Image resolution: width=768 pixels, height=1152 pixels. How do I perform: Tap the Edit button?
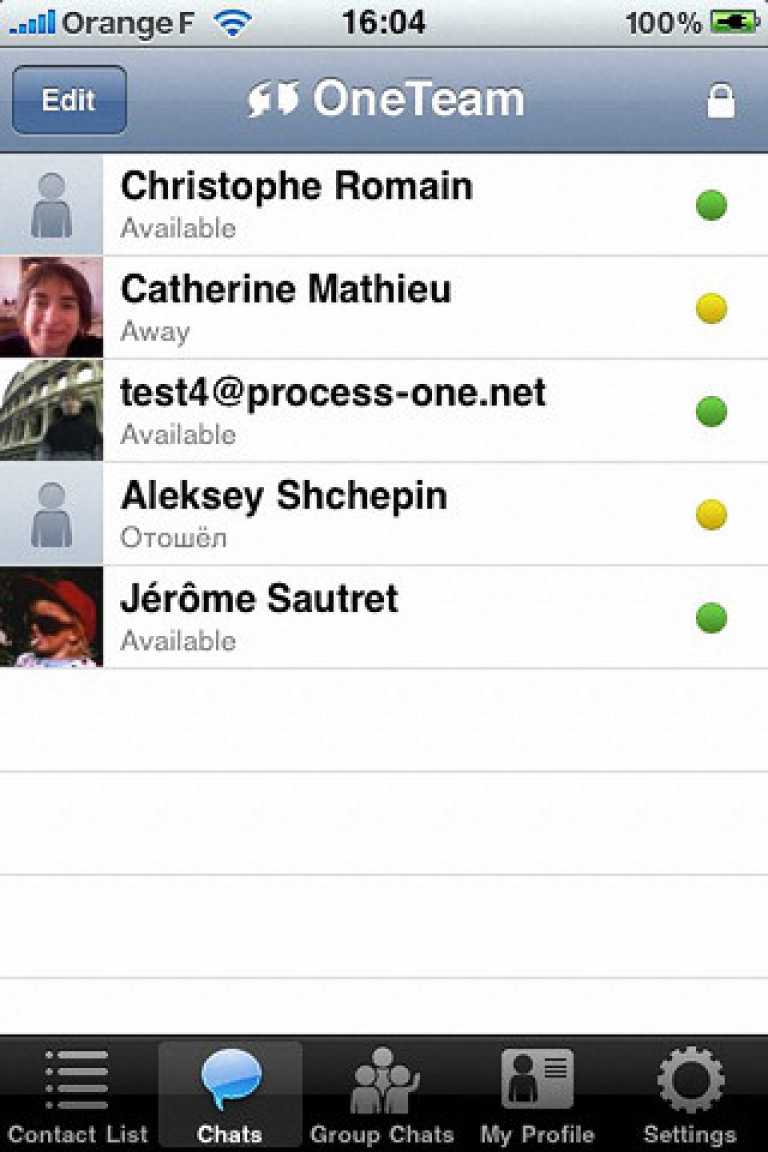click(x=69, y=100)
